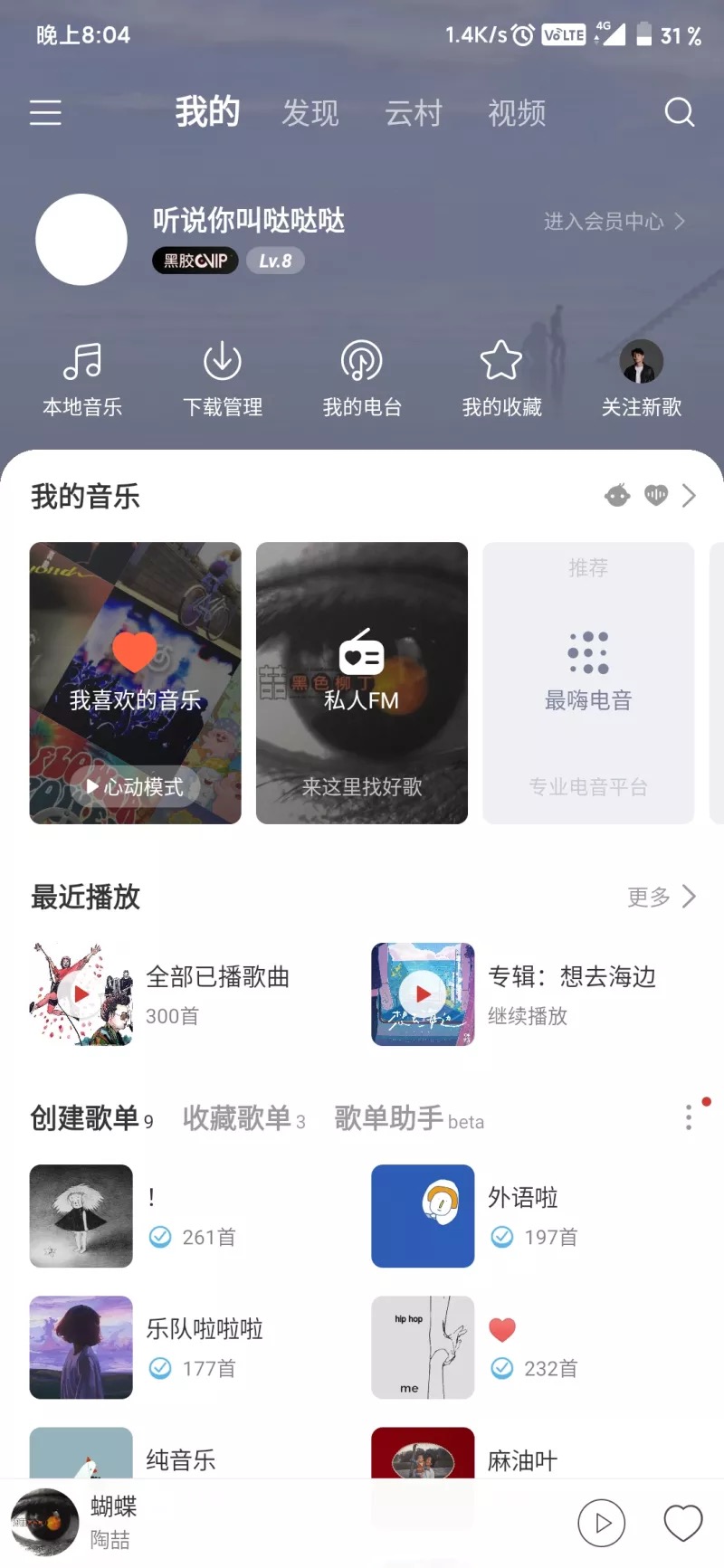Image resolution: width=724 pixels, height=1568 pixels.
Task: Switch to the 视频 tab
Action: (x=517, y=113)
